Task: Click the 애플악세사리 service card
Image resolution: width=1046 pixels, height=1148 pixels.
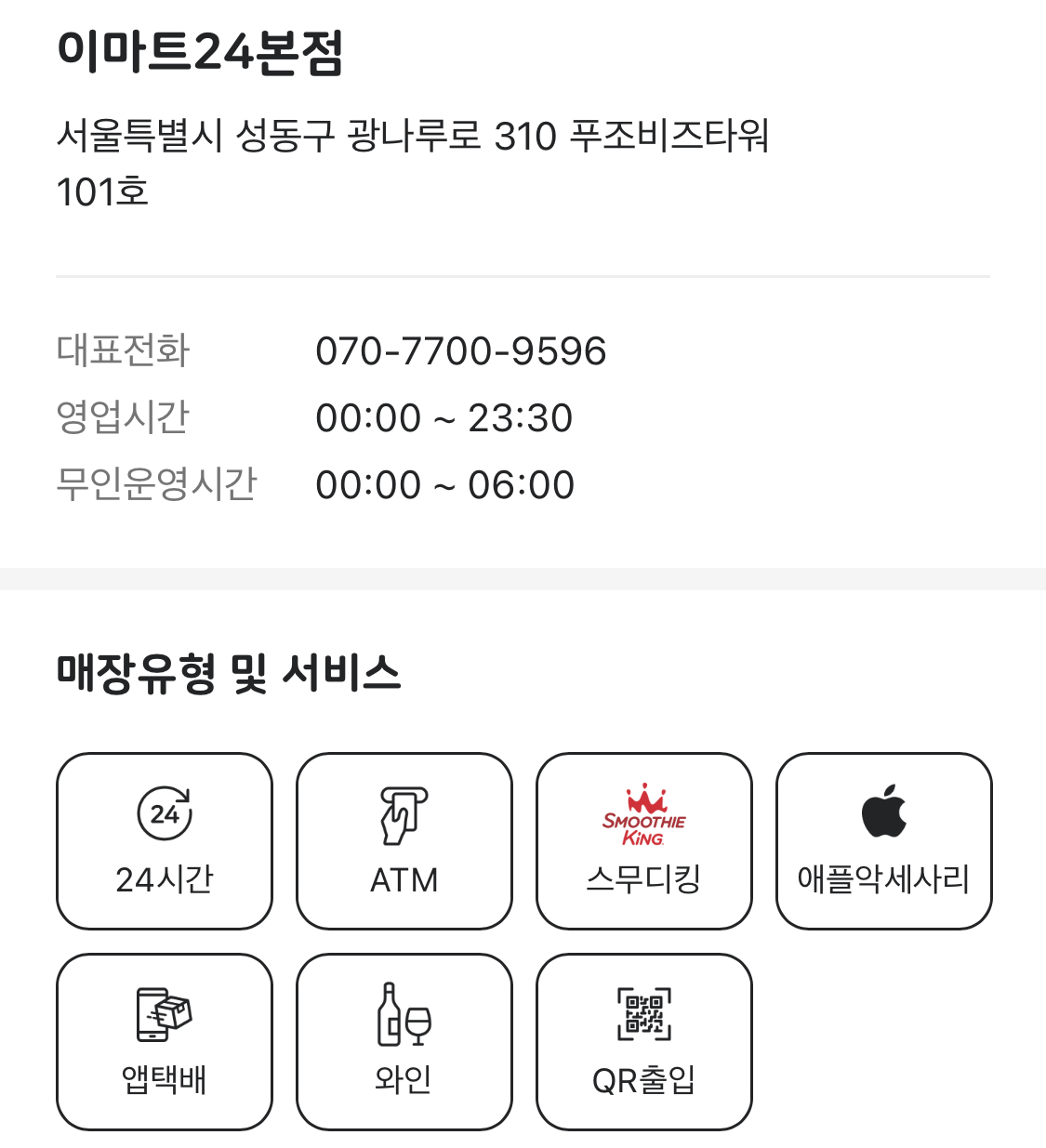Action: click(882, 839)
